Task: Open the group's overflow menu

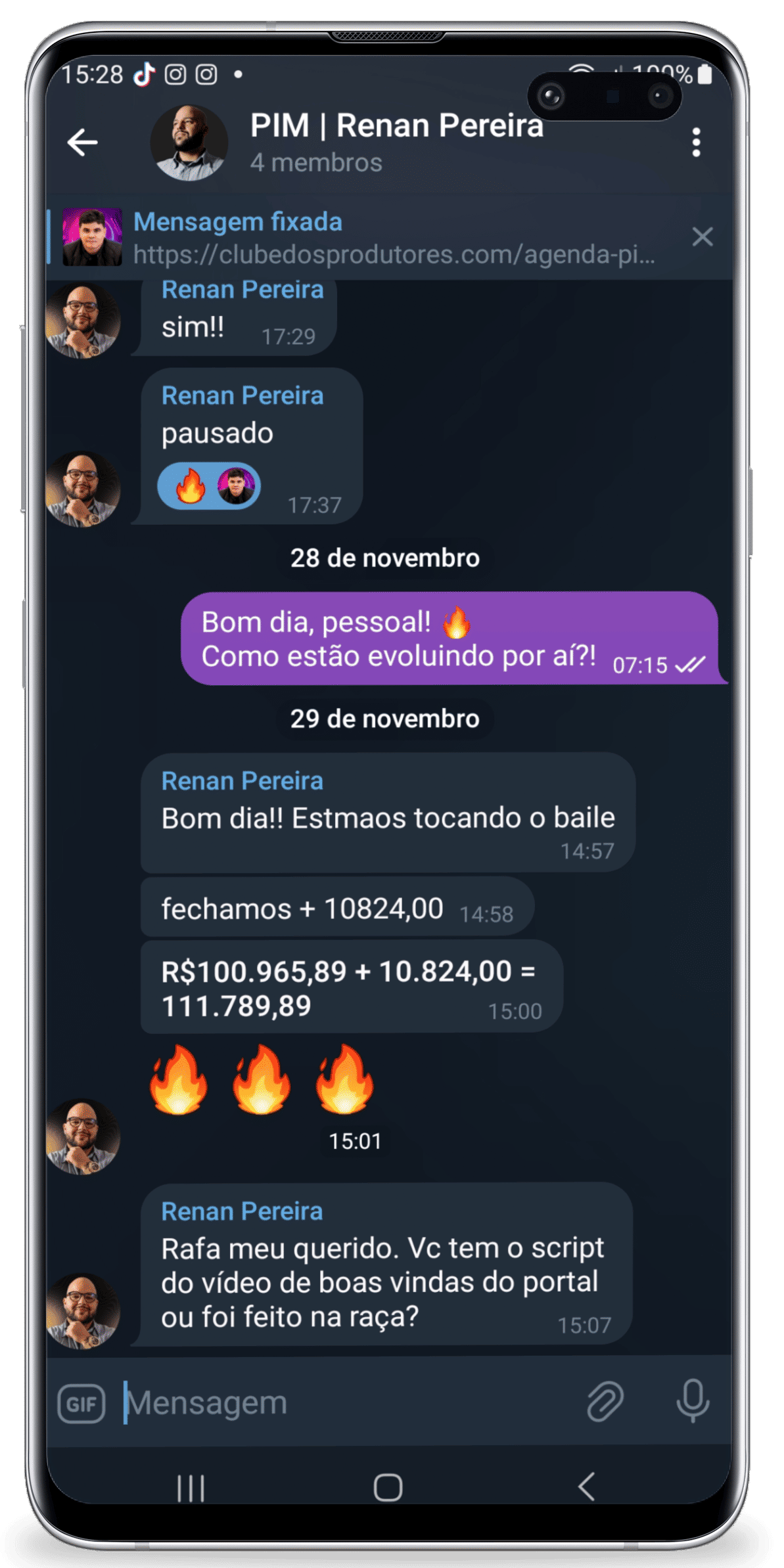Action: click(x=696, y=143)
